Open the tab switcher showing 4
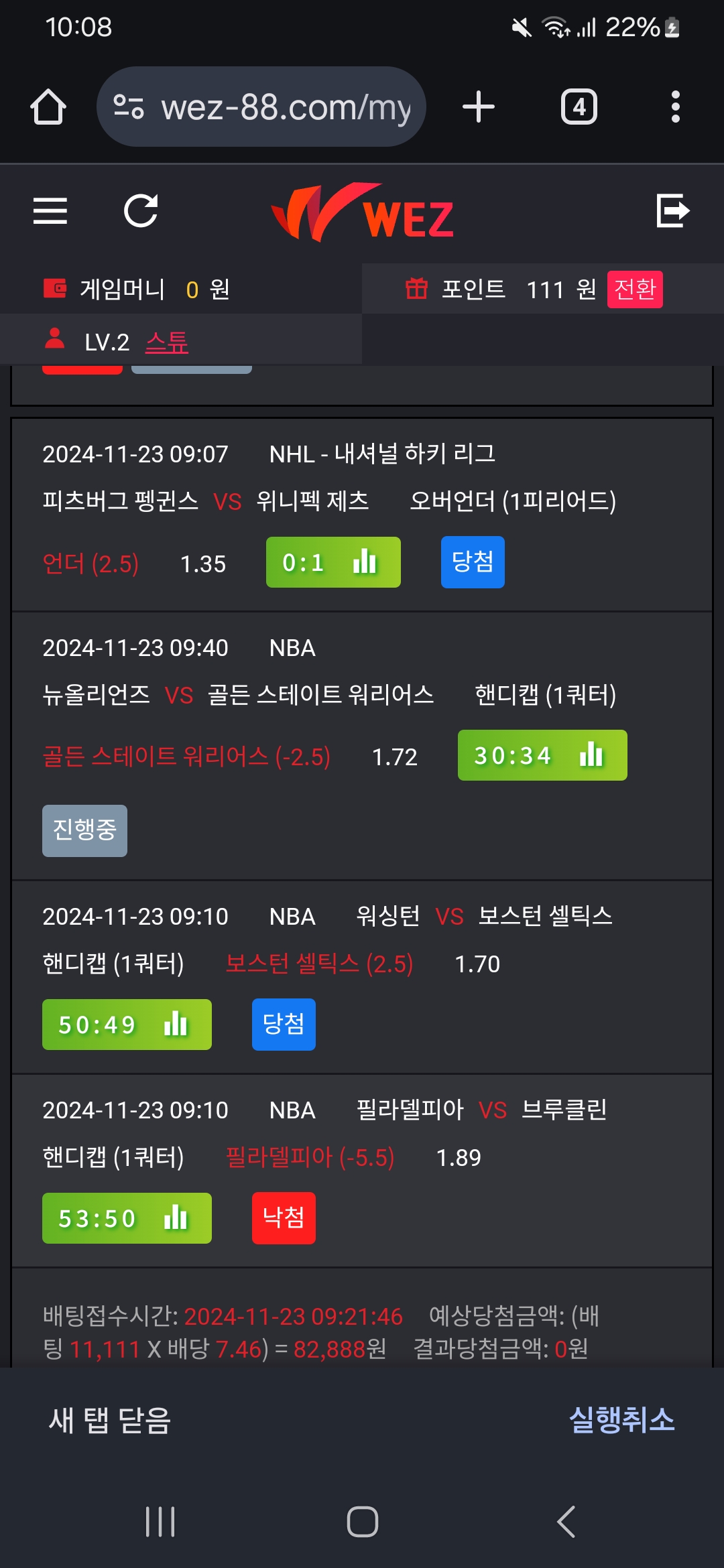The width and height of the screenshot is (724, 1568). click(x=579, y=107)
